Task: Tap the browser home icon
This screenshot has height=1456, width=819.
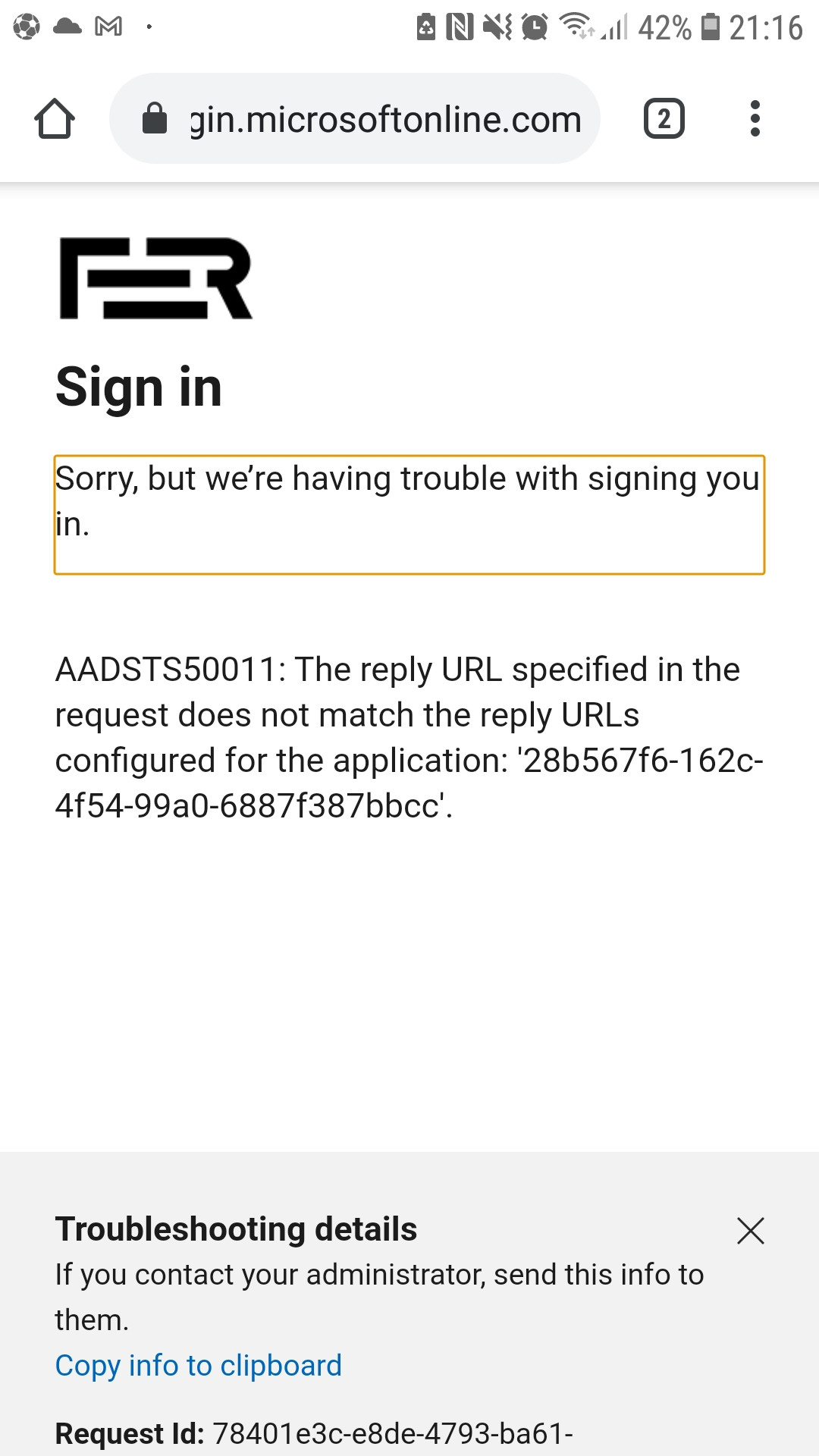Action: (x=55, y=119)
